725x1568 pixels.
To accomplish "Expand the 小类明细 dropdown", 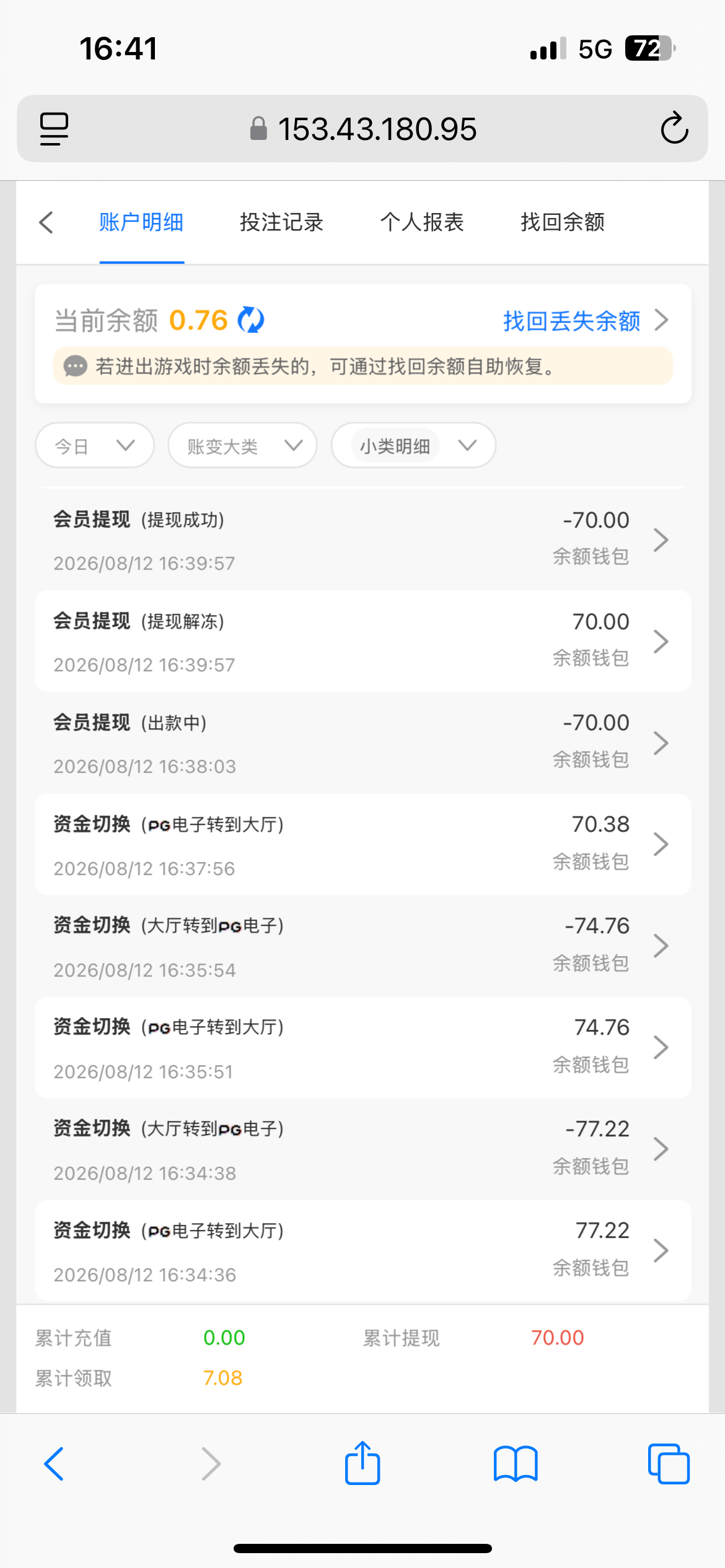I will (413, 445).
